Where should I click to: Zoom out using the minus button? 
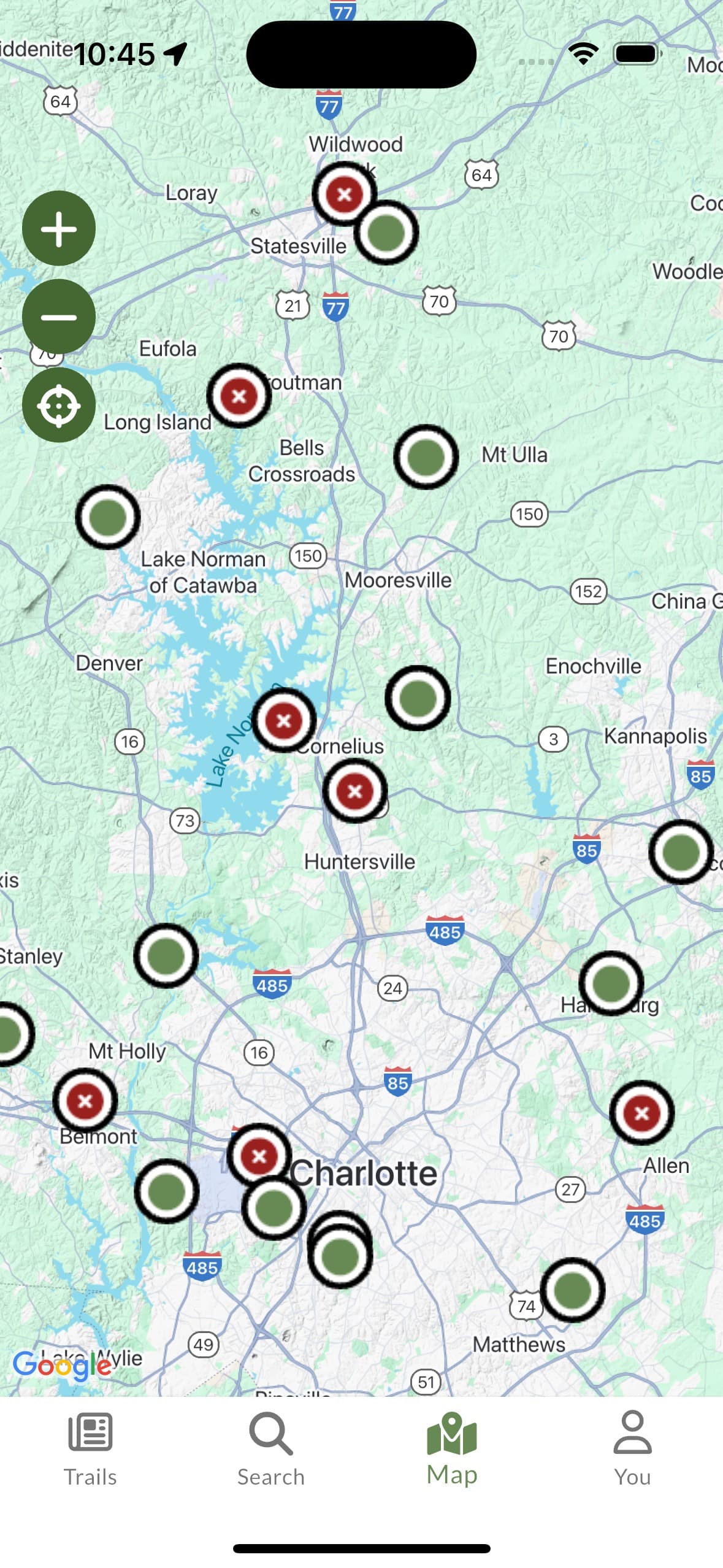[59, 317]
